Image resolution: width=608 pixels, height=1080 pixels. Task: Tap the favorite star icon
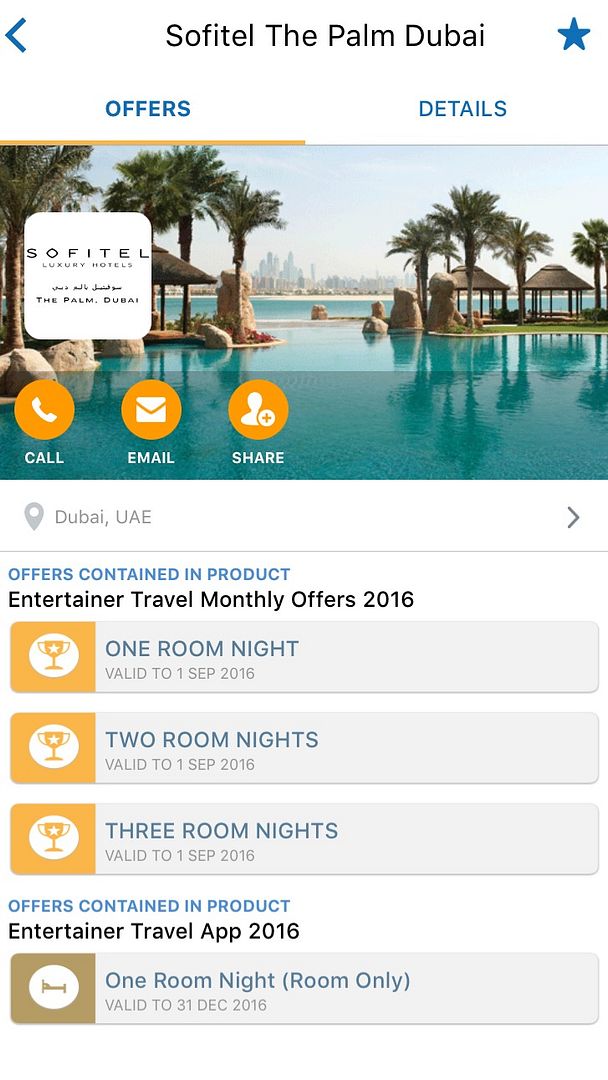tap(574, 34)
